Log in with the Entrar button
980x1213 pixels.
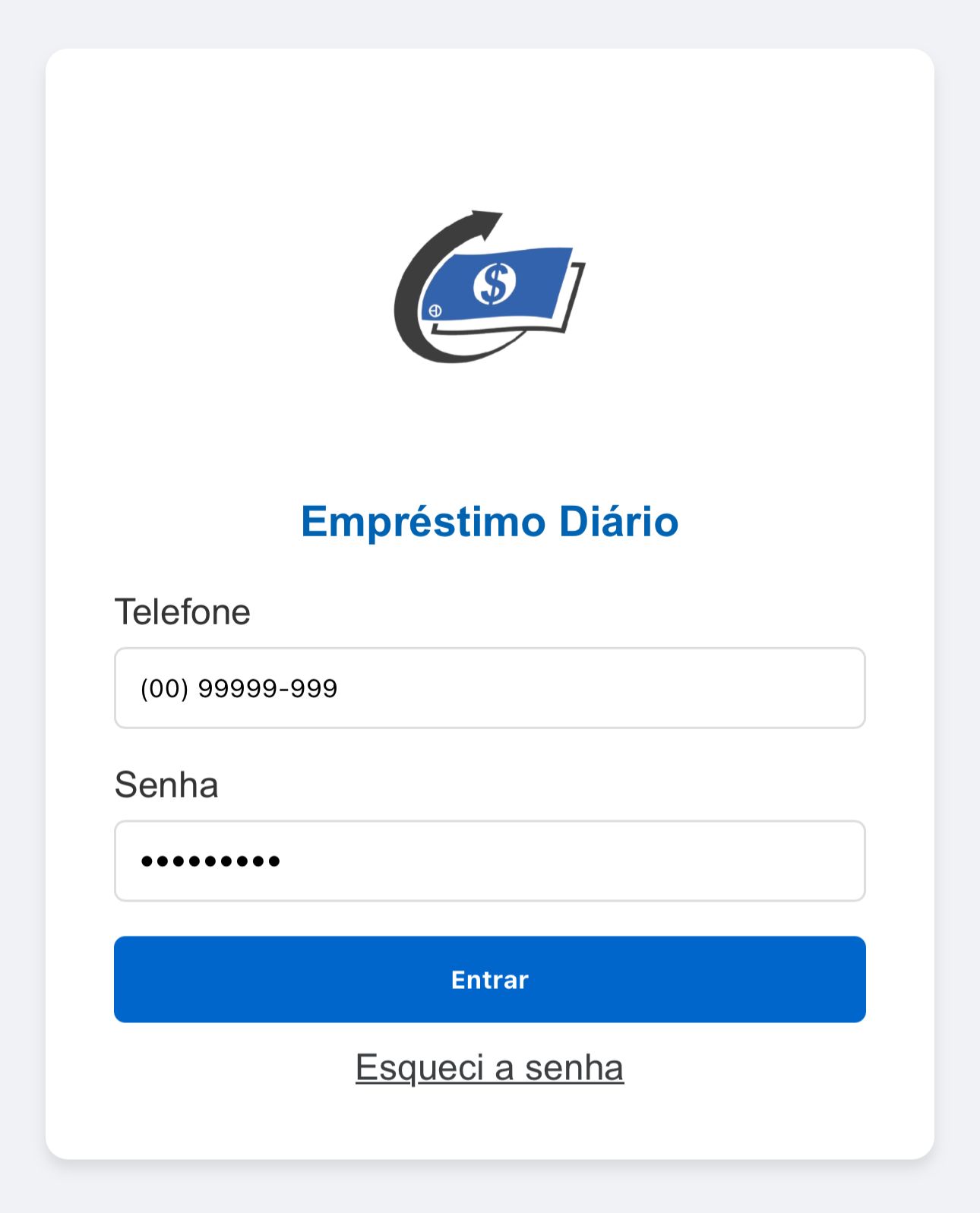tap(489, 979)
